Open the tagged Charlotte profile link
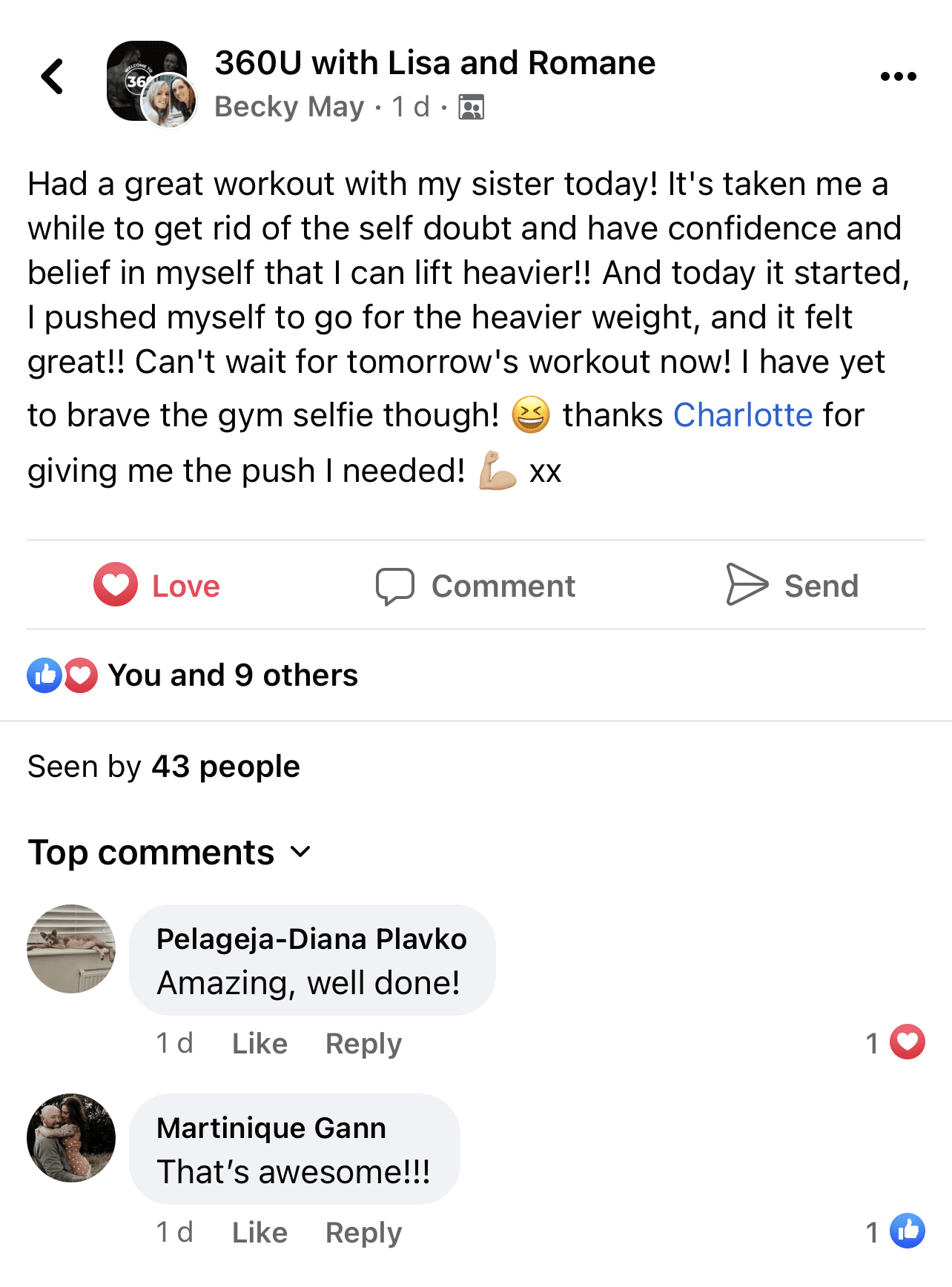Screen dimensions: 952x1287 click(743, 415)
